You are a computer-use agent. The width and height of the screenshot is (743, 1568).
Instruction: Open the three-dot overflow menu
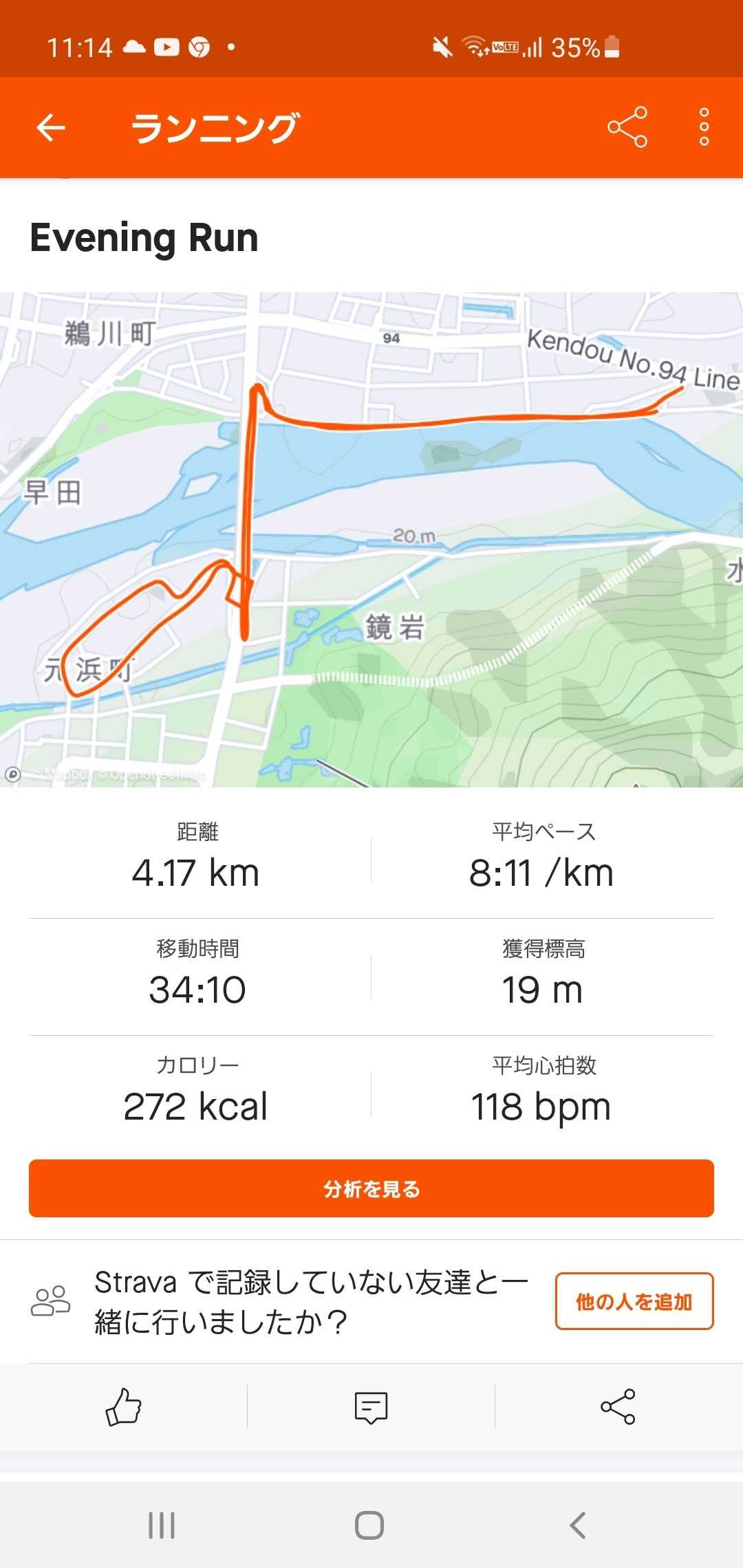704,127
